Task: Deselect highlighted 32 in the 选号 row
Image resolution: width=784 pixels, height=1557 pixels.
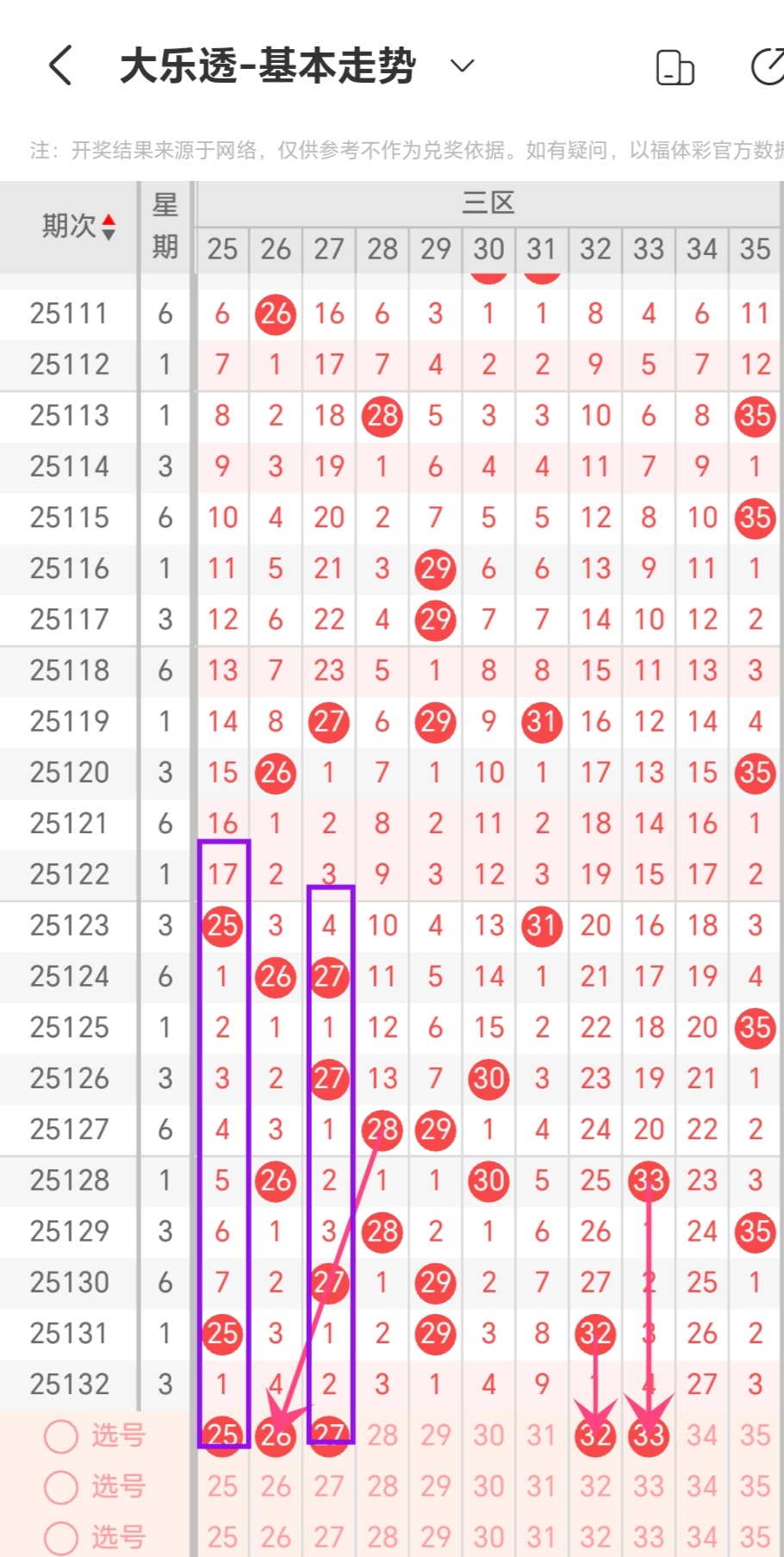Action: coord(595,1436)
